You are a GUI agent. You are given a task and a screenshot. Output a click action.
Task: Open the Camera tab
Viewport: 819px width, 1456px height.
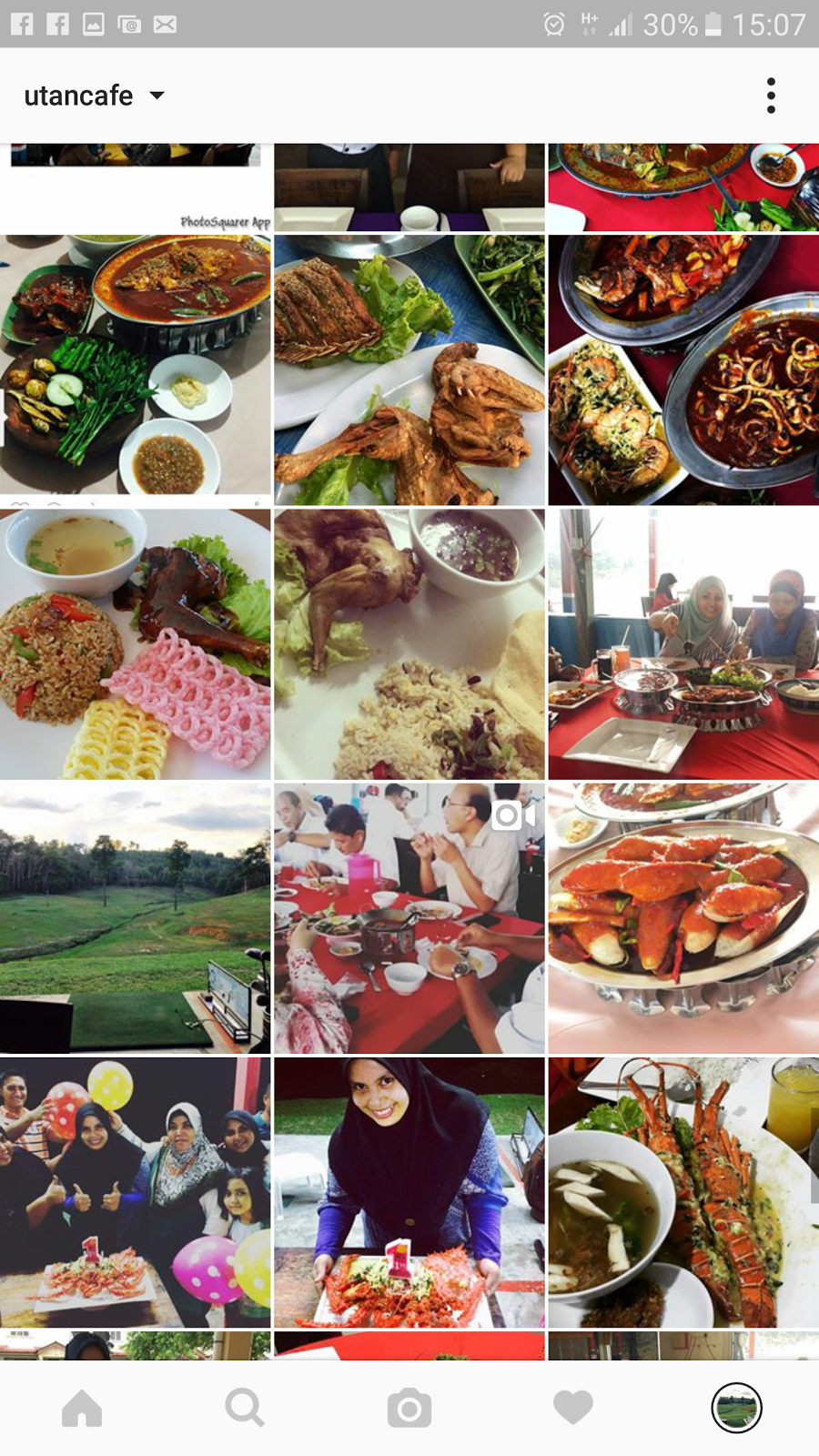(x=409, y=1408)
